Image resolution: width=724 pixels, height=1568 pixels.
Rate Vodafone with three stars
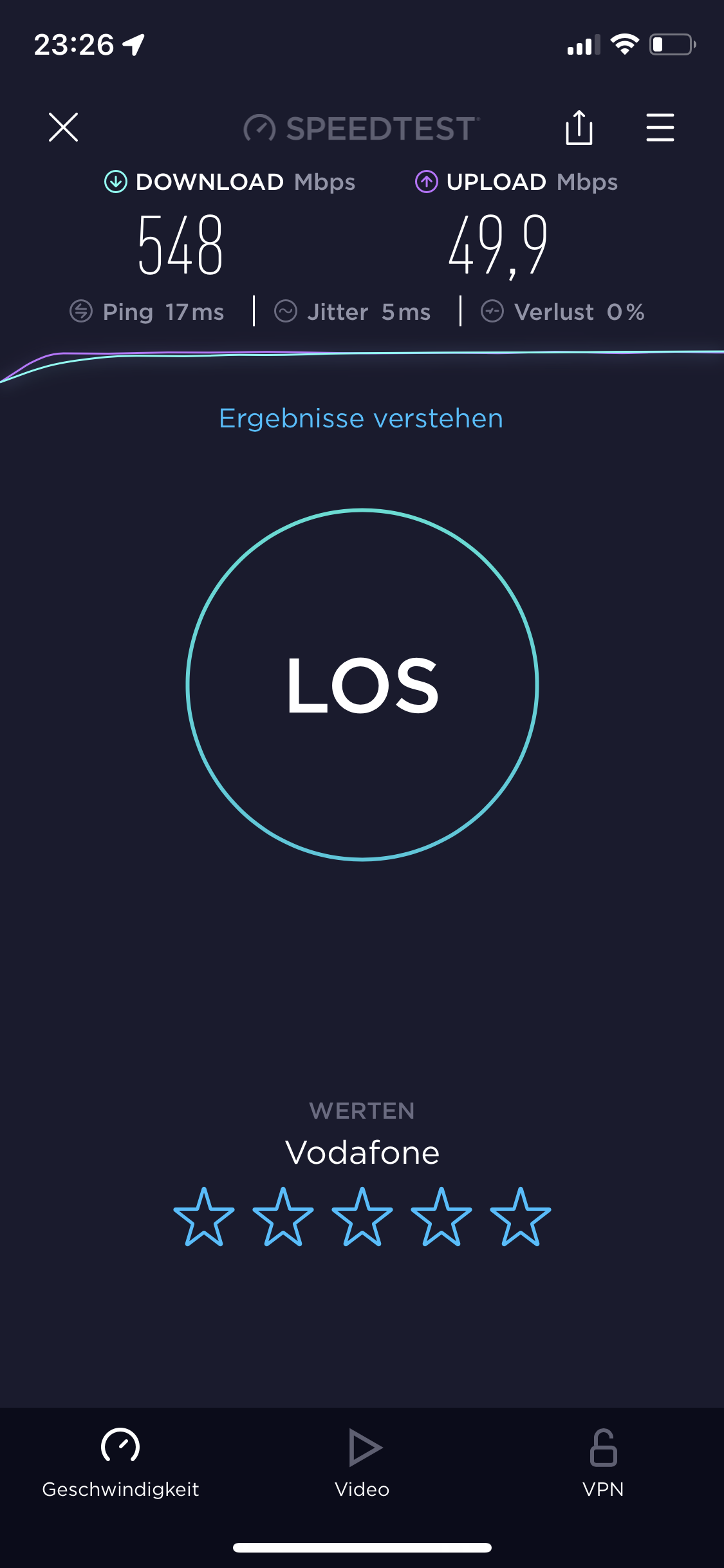tap(362, 1217)
